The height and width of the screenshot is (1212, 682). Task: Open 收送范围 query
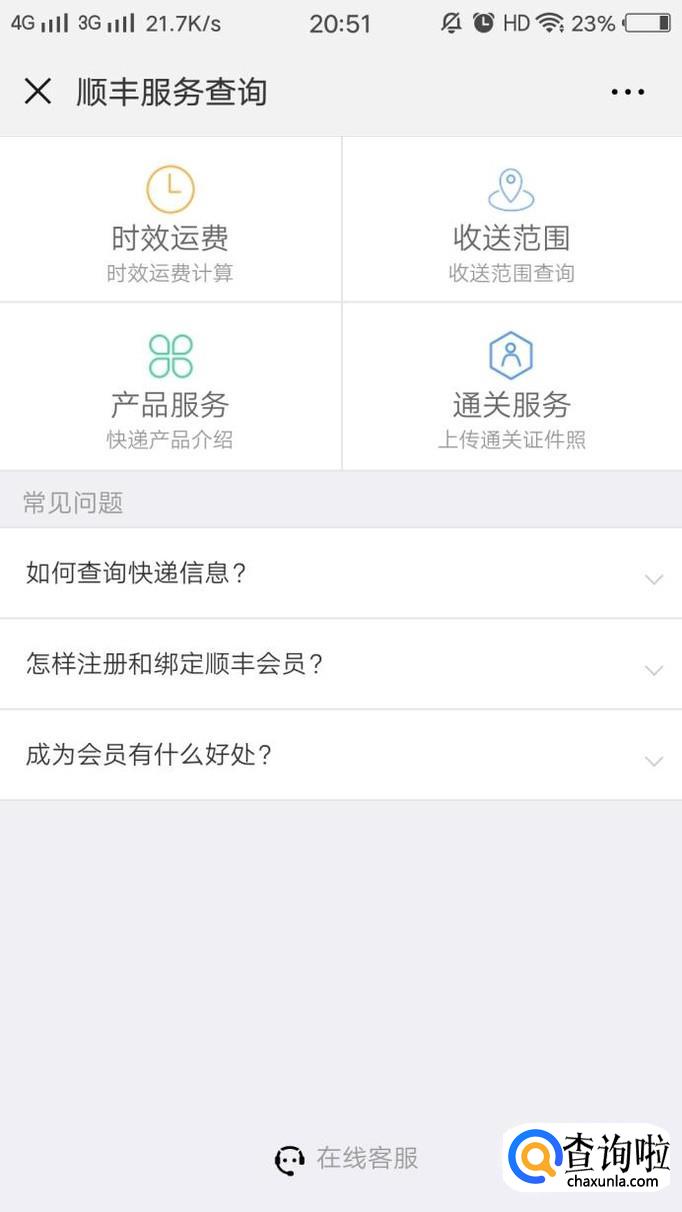coord(512,220)
